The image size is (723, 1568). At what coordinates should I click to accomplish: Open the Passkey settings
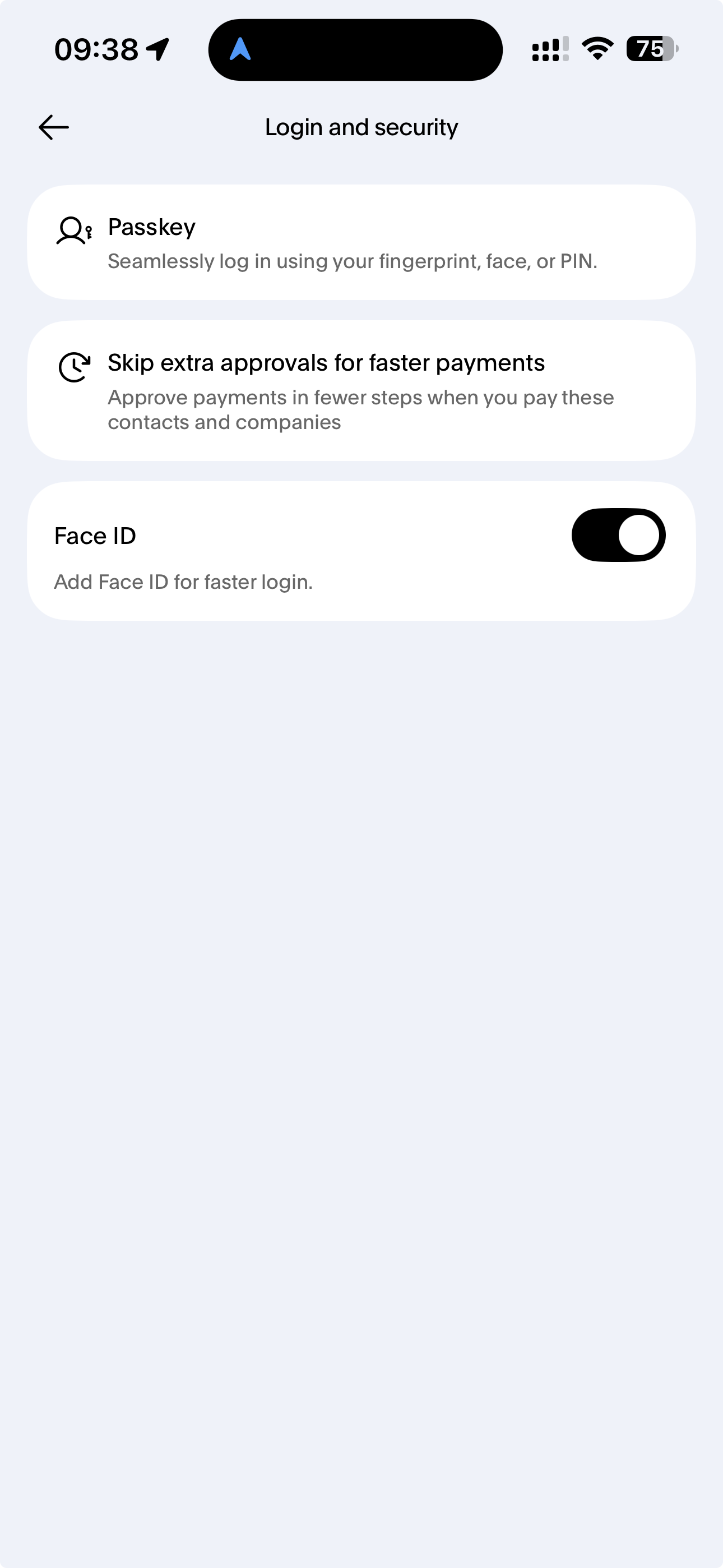coord(361,242)
